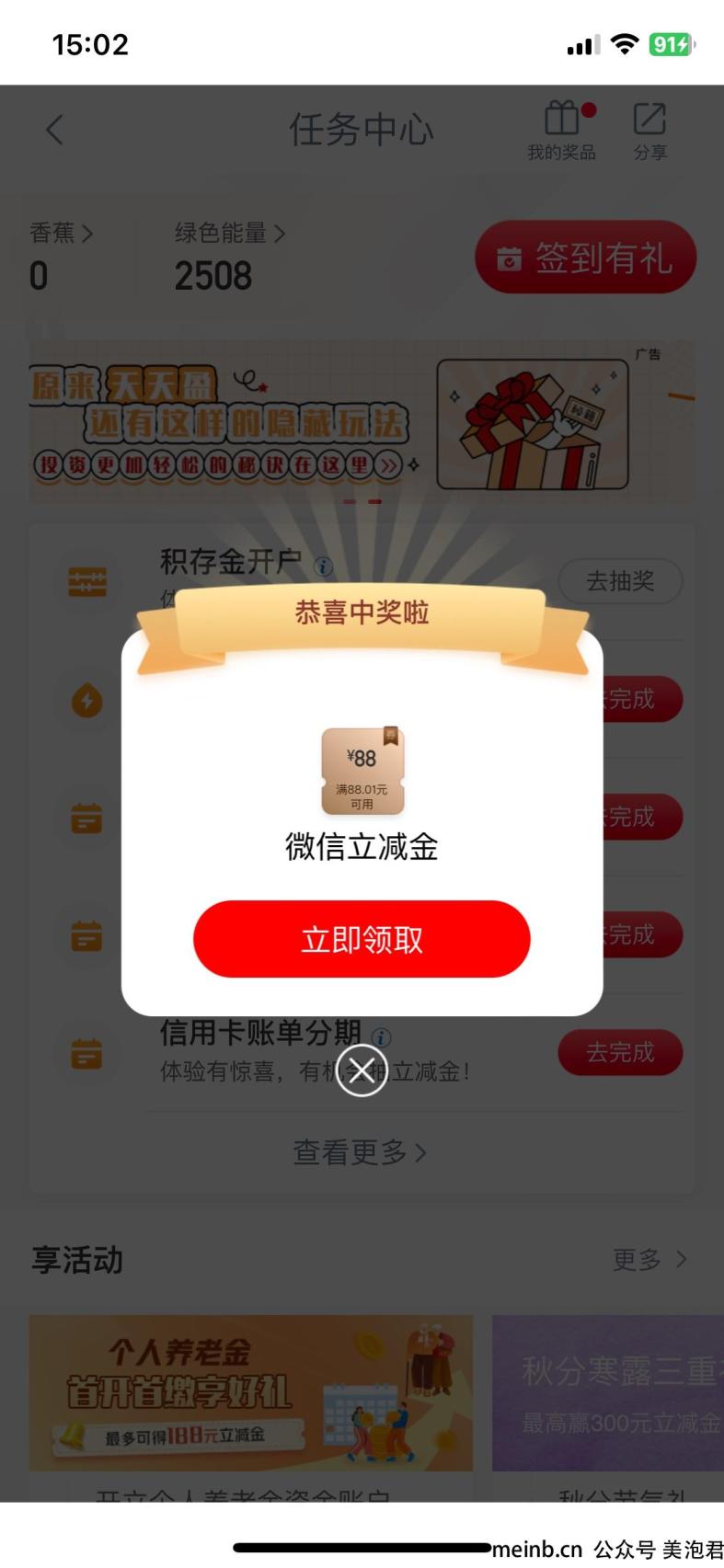The width and height of the screenshot is (724, 1568).
Task: Go back from 任务中心
Action: coord(55,130)
